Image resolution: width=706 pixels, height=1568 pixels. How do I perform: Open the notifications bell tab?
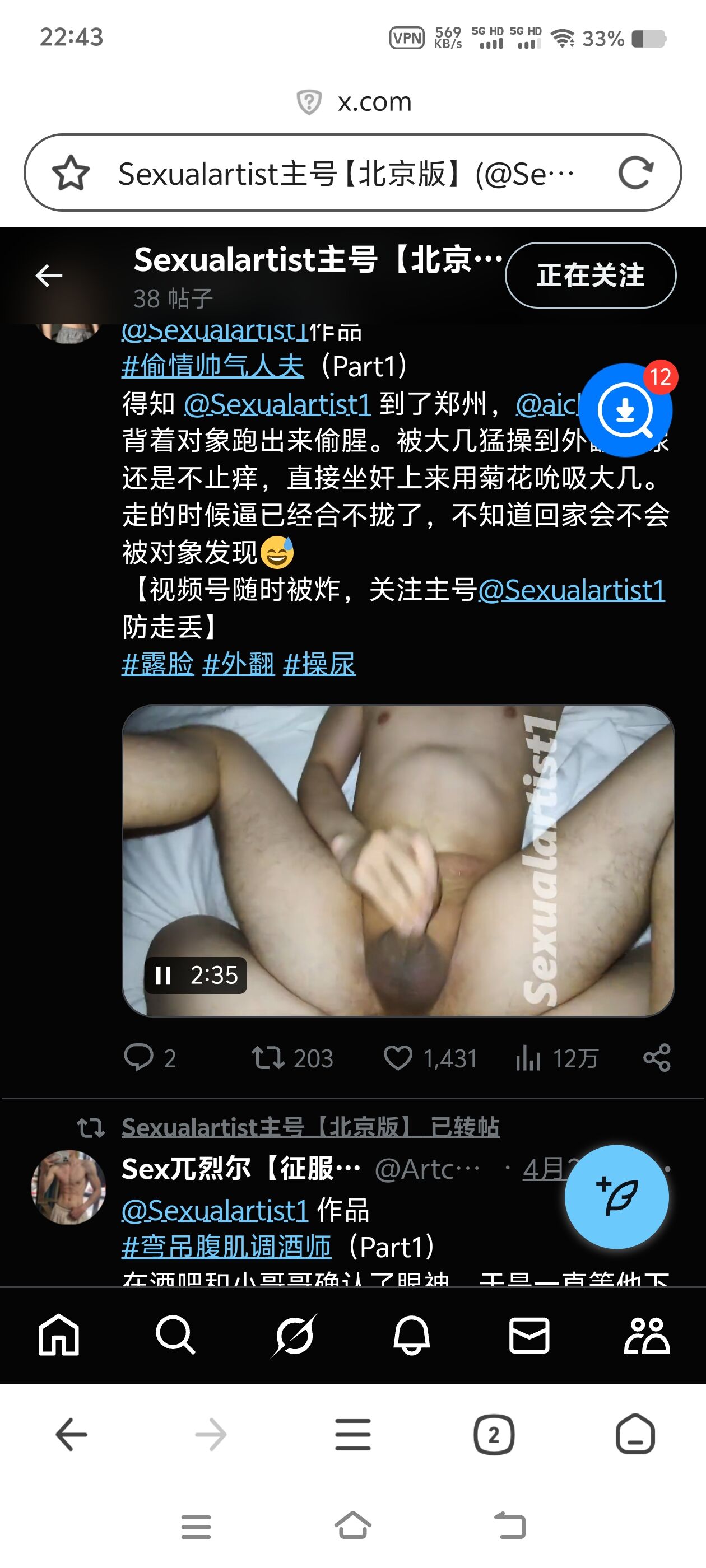[x=412, y=1334]
